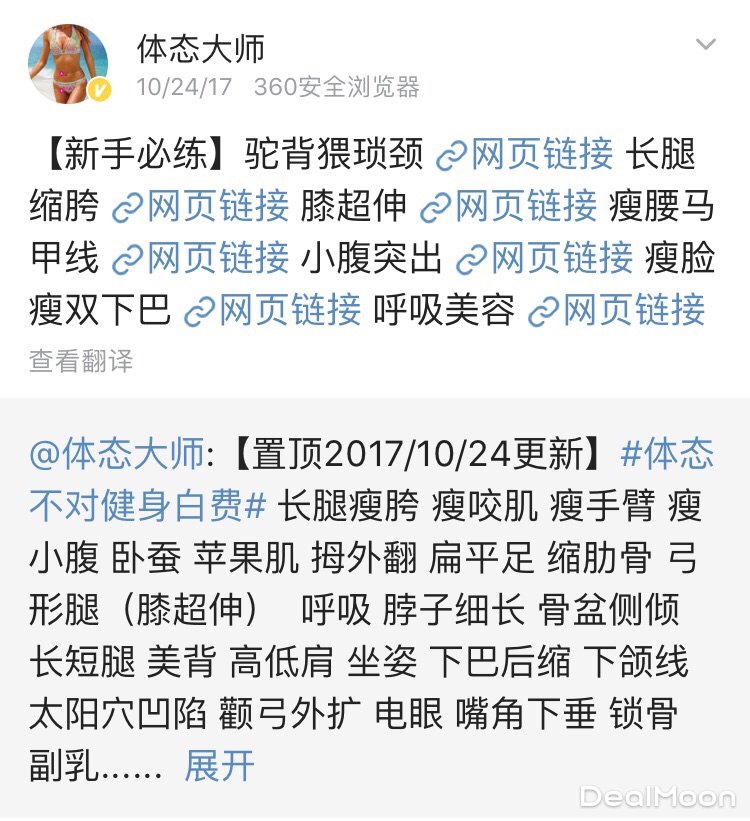This screenshot has width=750, height=821.
Task: Open the @体态大师 mention in the repost
Action: tap(116, 454)
